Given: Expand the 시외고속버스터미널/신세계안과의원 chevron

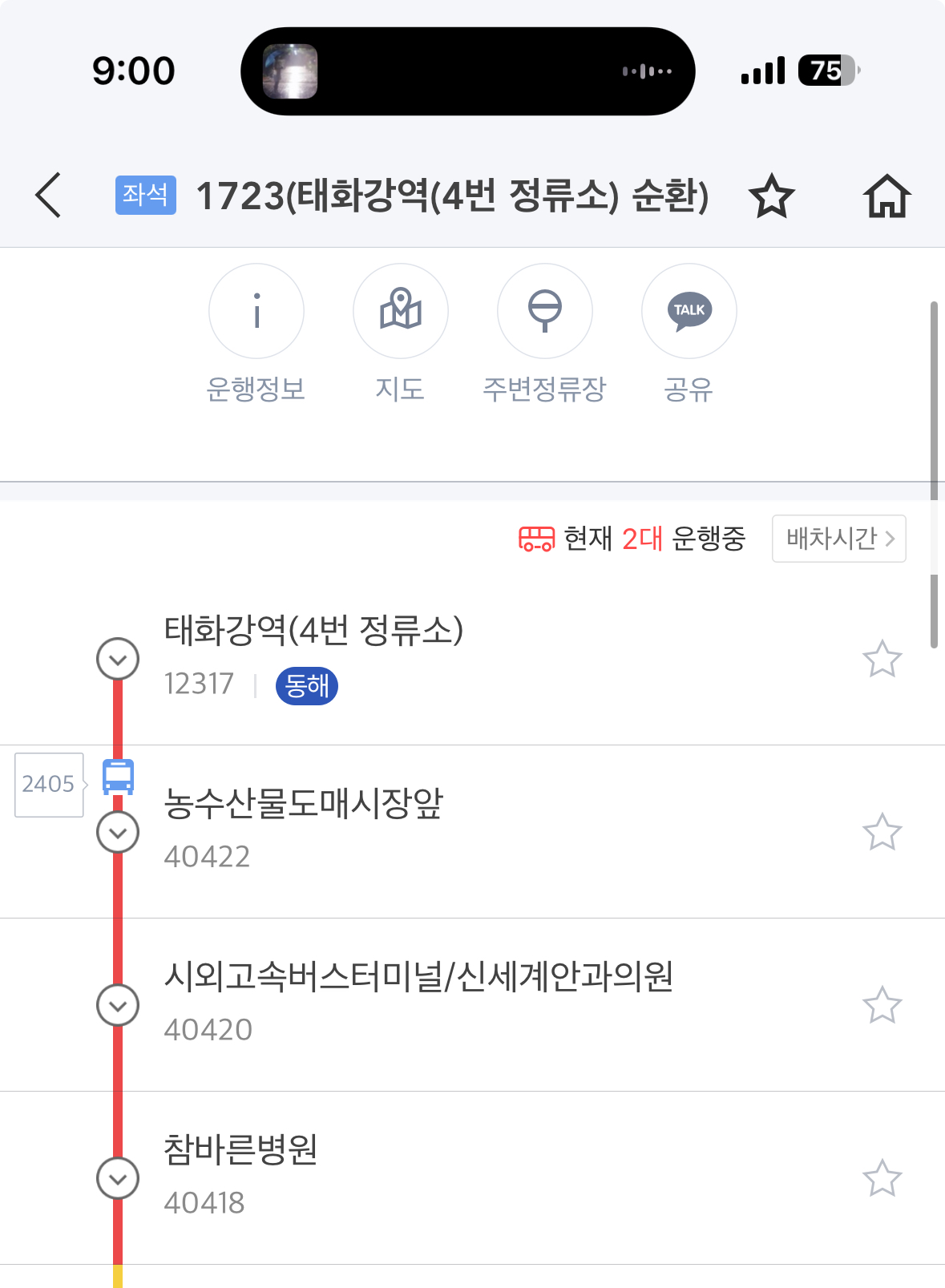Looking at the screenshot, I should (x=118, y=1005).
